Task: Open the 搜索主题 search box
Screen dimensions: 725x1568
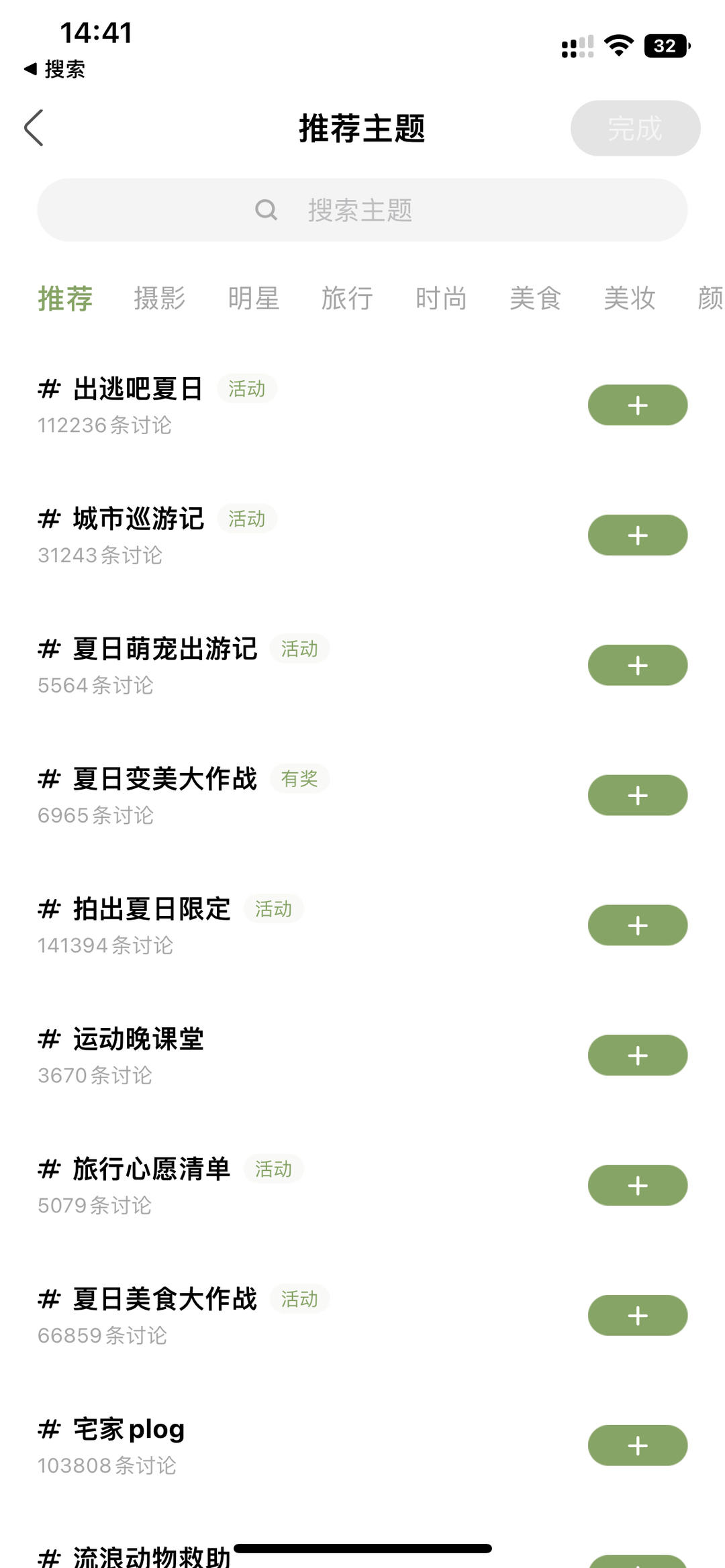Action: [362, 210]
